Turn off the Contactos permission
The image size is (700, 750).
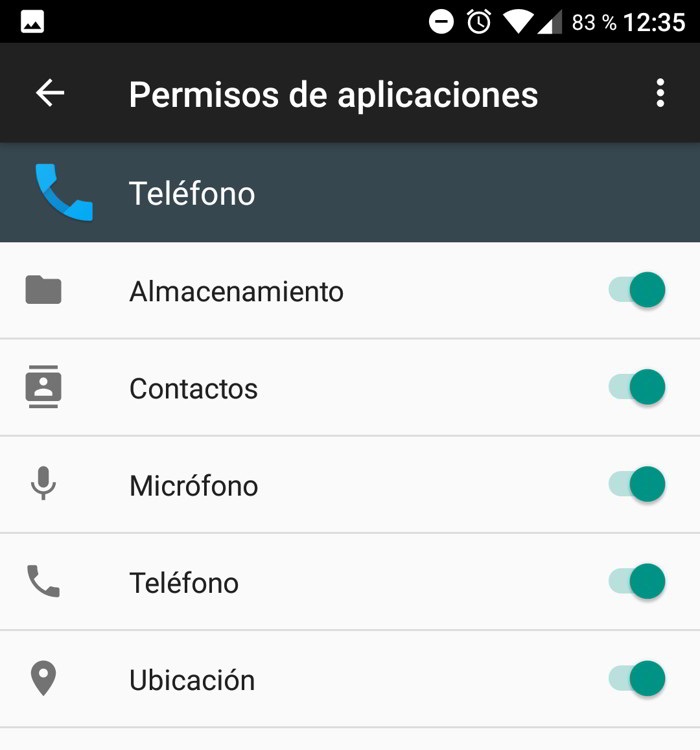[x=637, y=388]
